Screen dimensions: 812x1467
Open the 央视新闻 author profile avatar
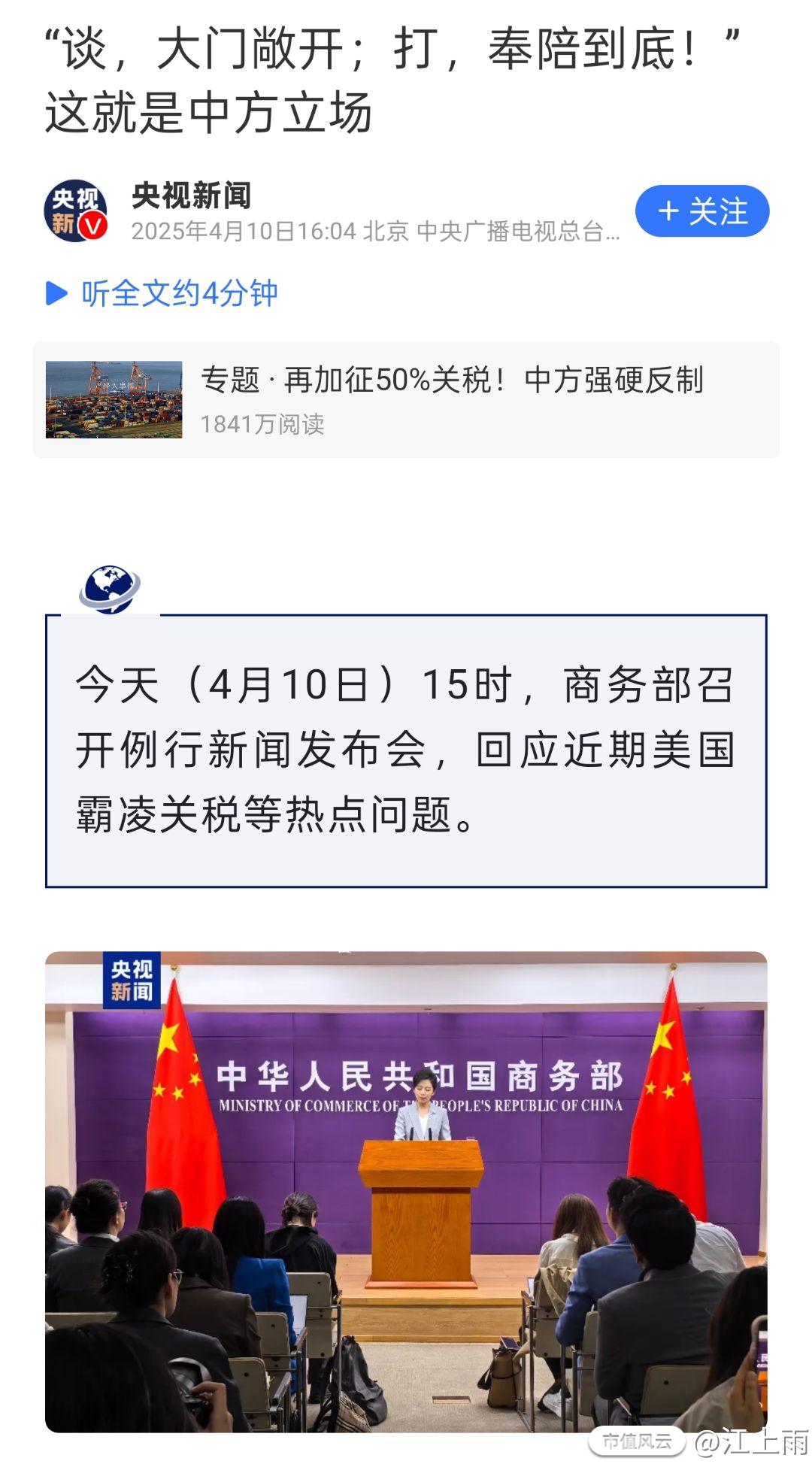pyautogui.click(x=75, y=211)
